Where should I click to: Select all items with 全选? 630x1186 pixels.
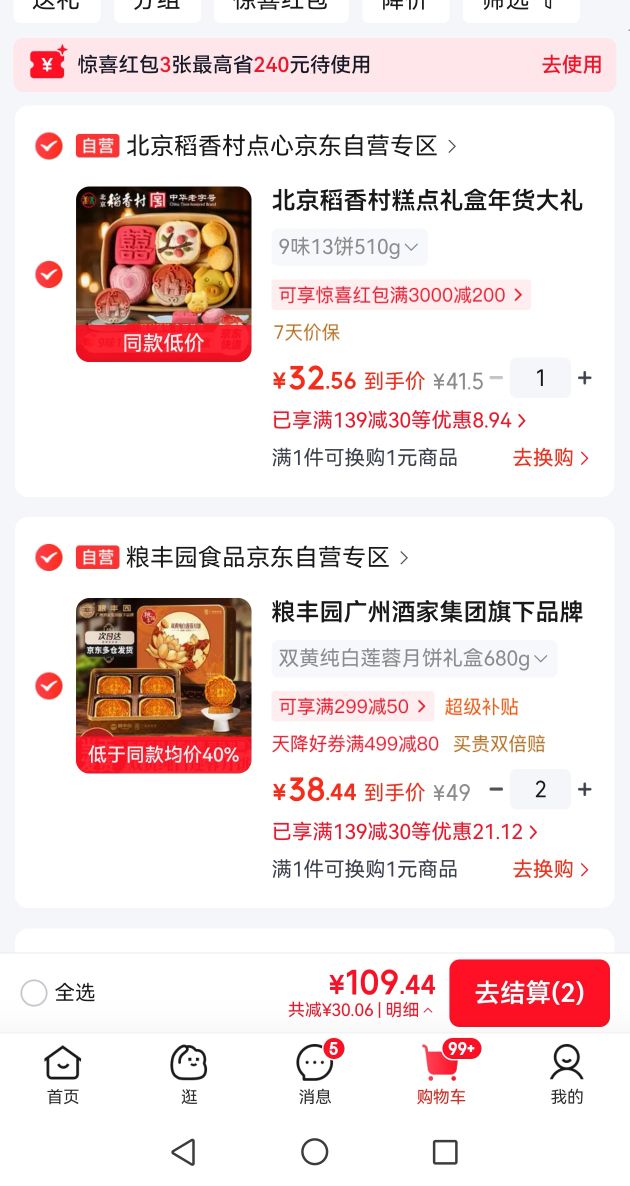(57, 992)
